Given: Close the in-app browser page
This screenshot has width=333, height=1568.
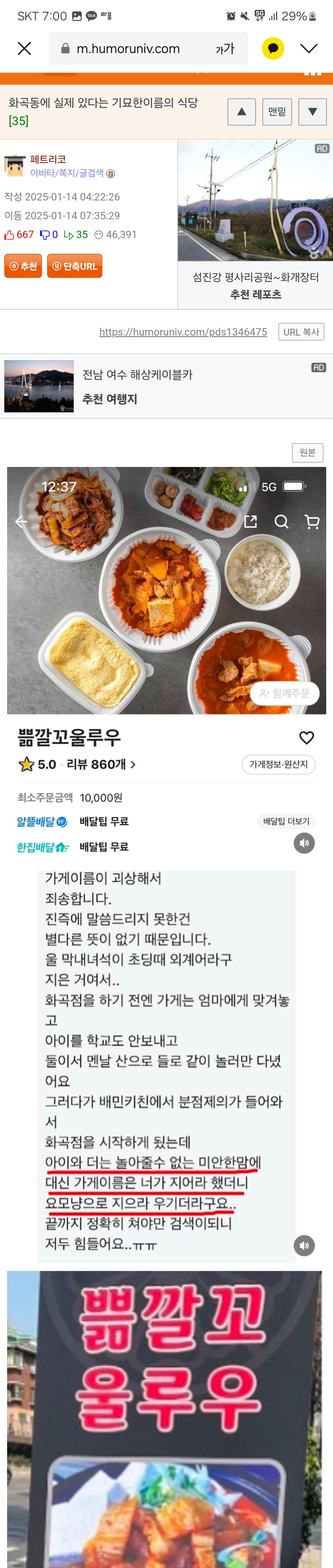Looking at the screenshot, I should click(x=24, y=49).
